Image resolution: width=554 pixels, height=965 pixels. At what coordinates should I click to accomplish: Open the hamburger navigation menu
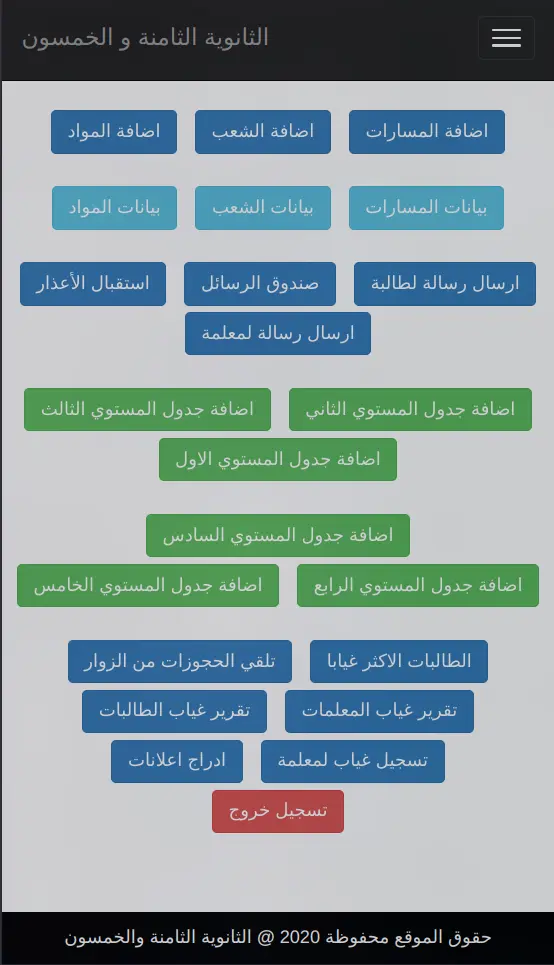click(506, 38)
